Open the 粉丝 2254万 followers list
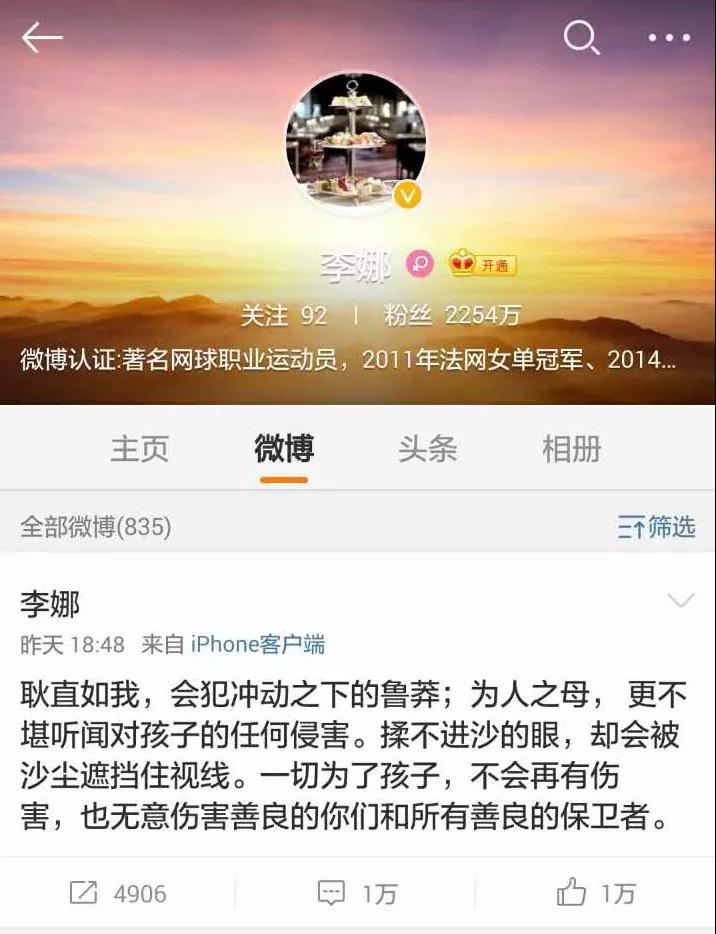716x934 pixels. [x=452, y=316]
